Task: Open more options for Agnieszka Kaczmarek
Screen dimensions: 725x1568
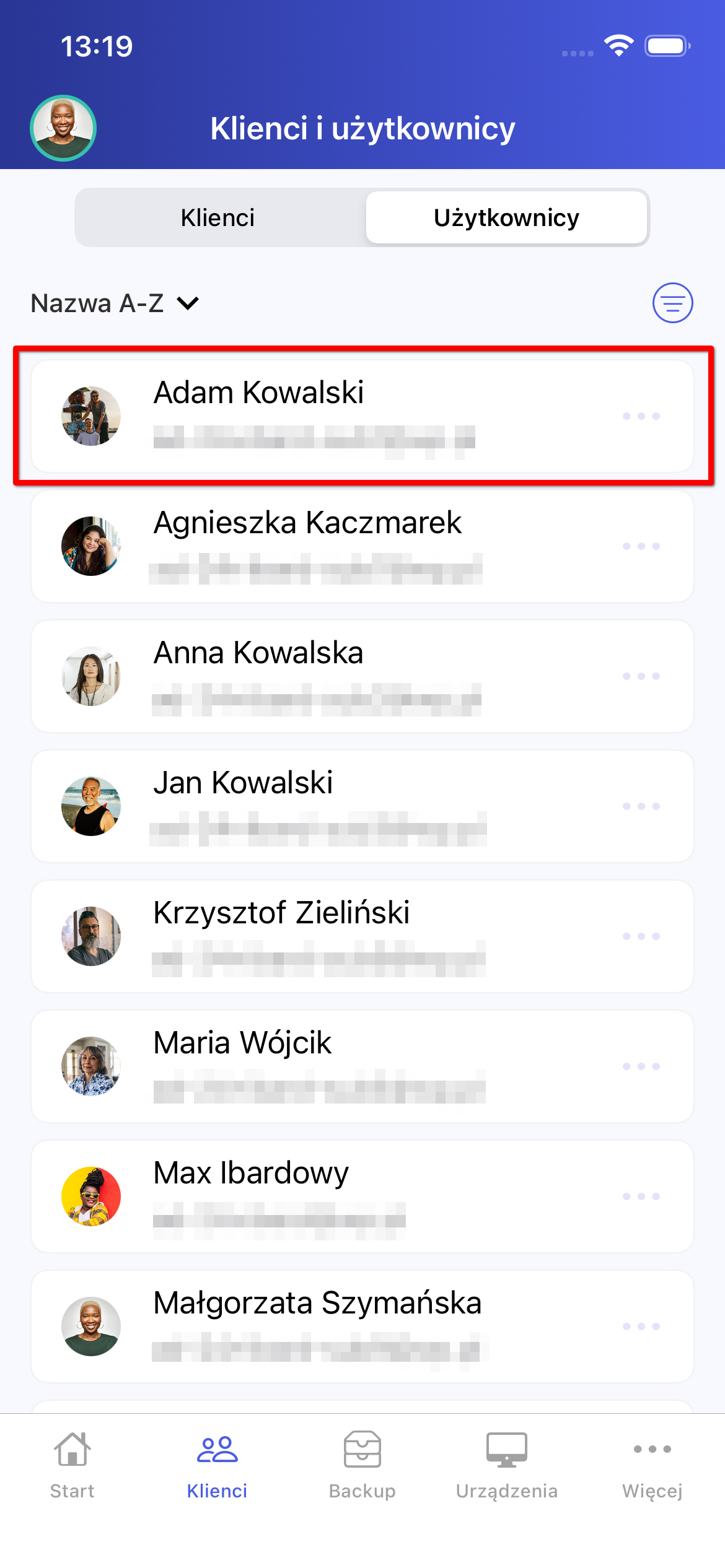Action: coord(641,546)
